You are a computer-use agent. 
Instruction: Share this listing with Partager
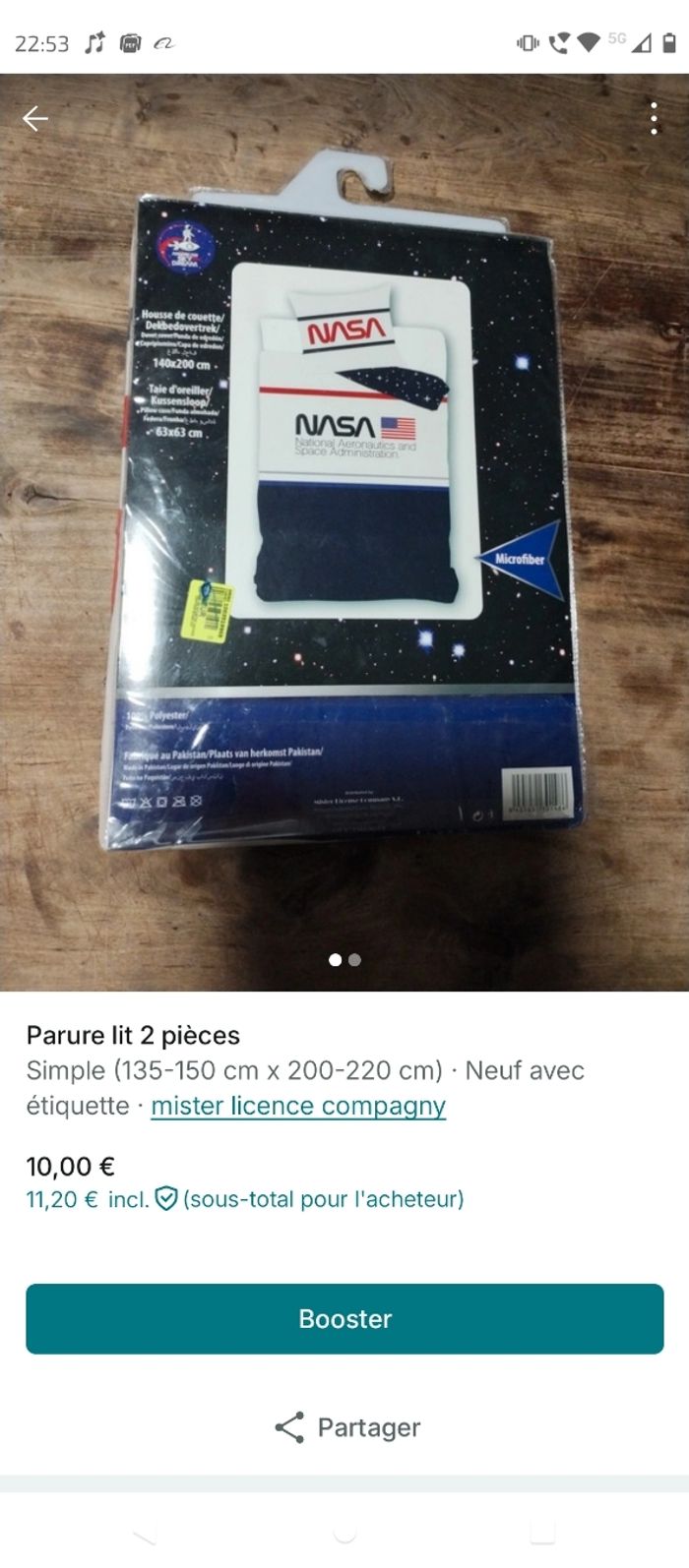346,1427
